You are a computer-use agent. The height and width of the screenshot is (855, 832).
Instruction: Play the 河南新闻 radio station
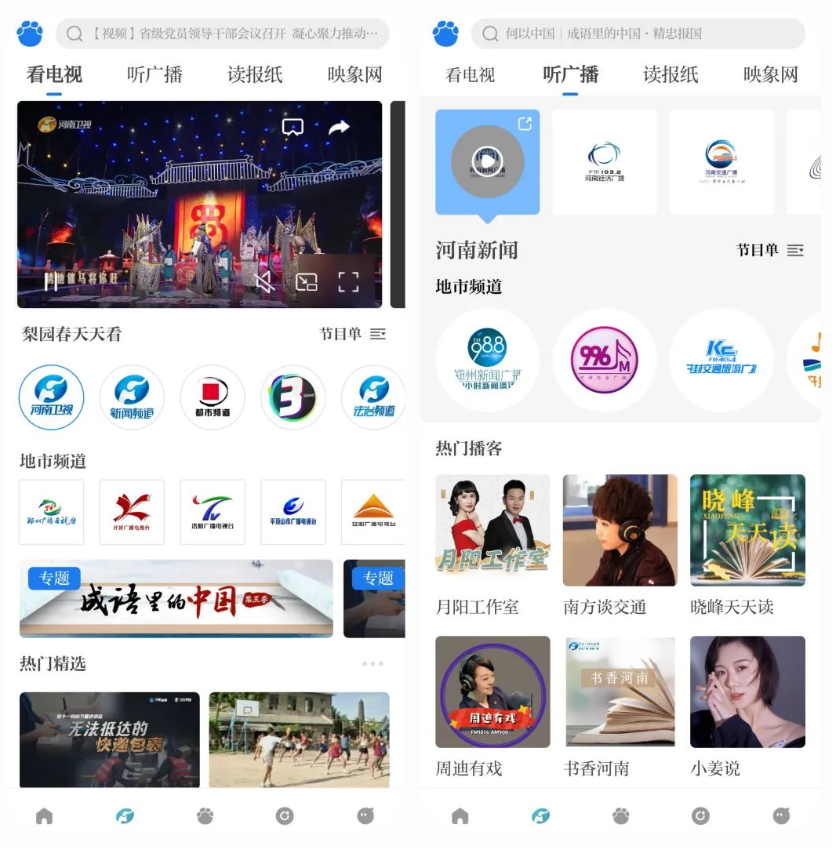coord(487,161)
